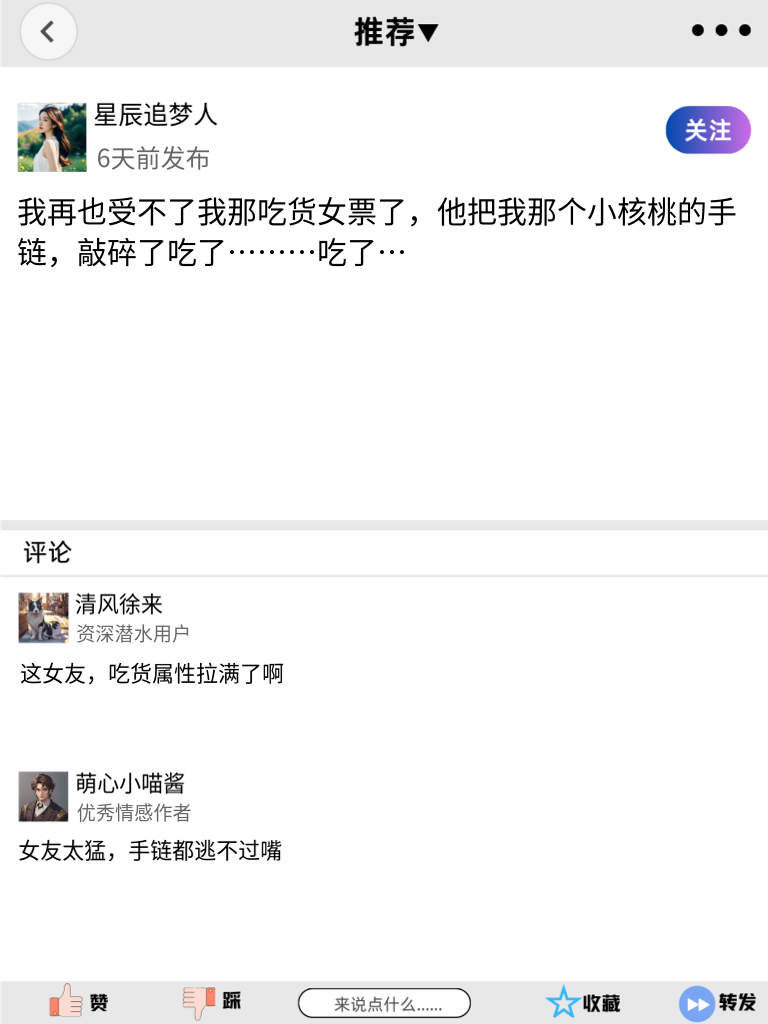Select comment text 这女友，吃货属性拉满了啊

151,674
